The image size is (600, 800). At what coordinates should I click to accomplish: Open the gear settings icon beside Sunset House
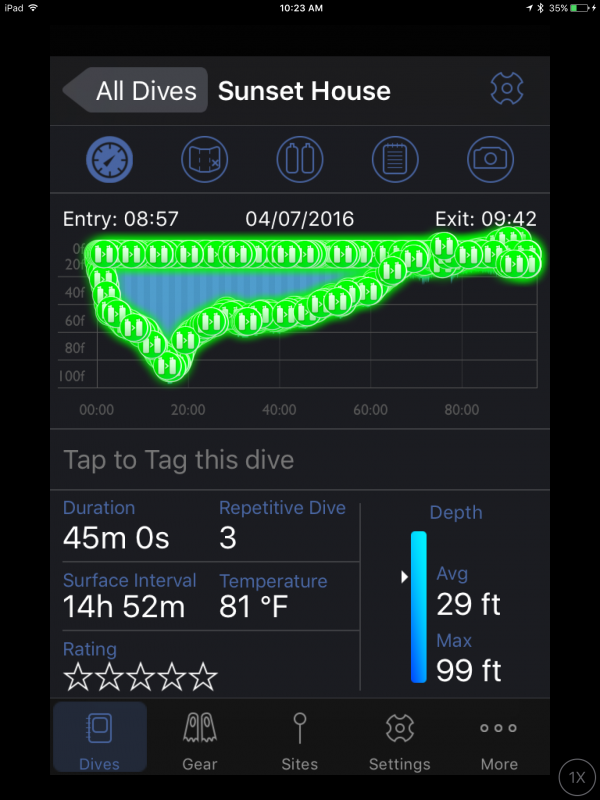click(x=507, y=90)
